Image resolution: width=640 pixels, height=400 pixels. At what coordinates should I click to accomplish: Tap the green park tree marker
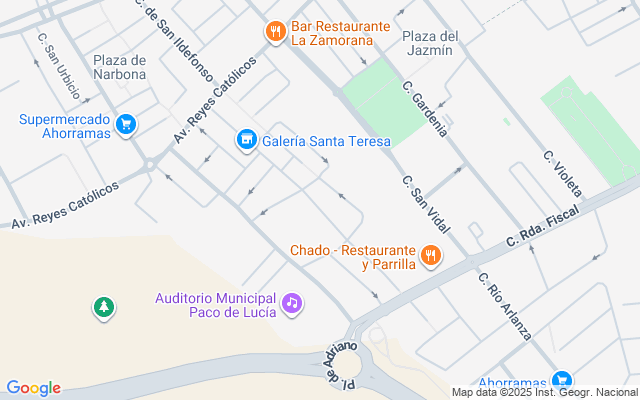pyautogui.click(x=102, y=307)
